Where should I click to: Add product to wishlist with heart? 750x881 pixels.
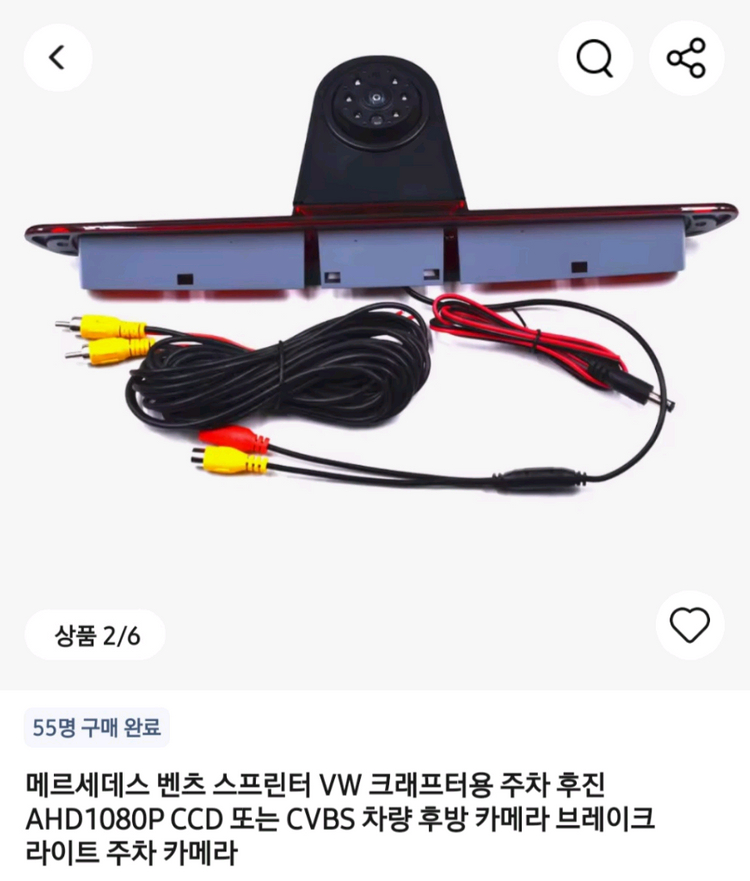[x=689, y=625]
